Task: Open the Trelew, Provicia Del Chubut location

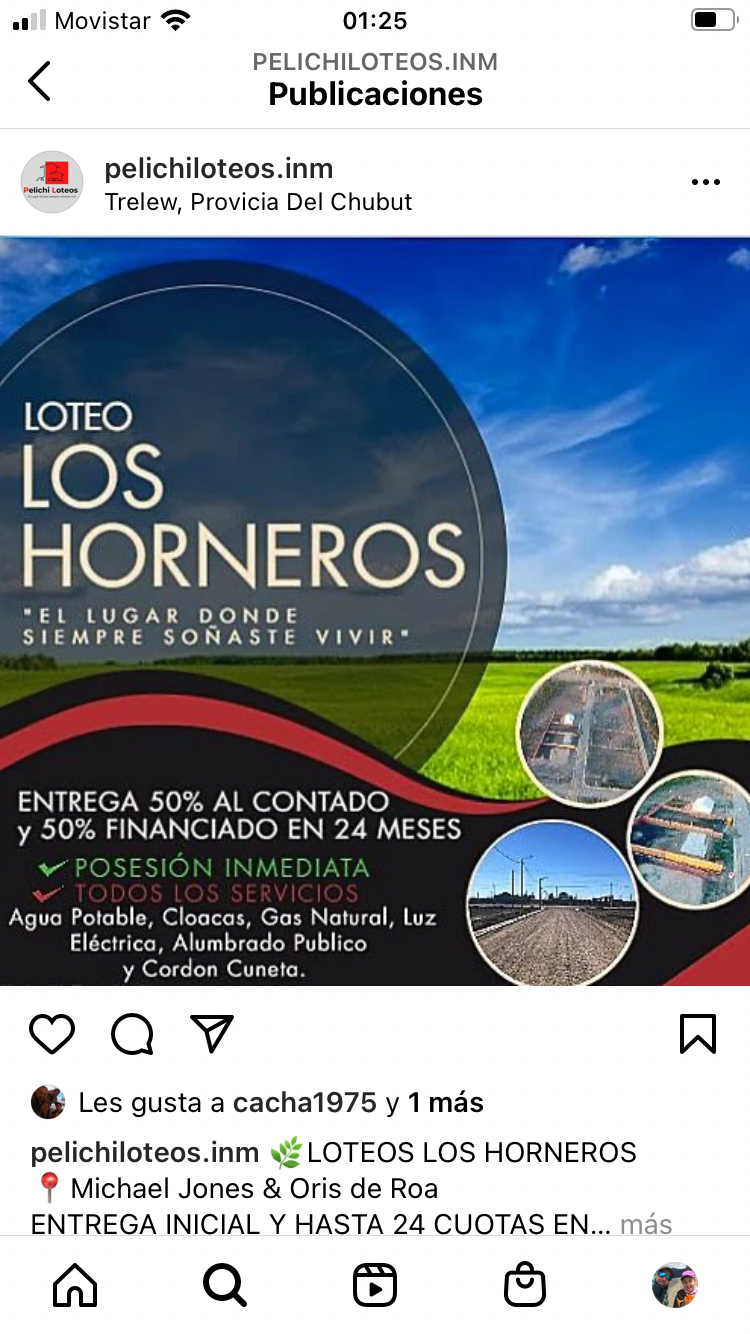Action: pyautogui.click(x=258, y=202)
